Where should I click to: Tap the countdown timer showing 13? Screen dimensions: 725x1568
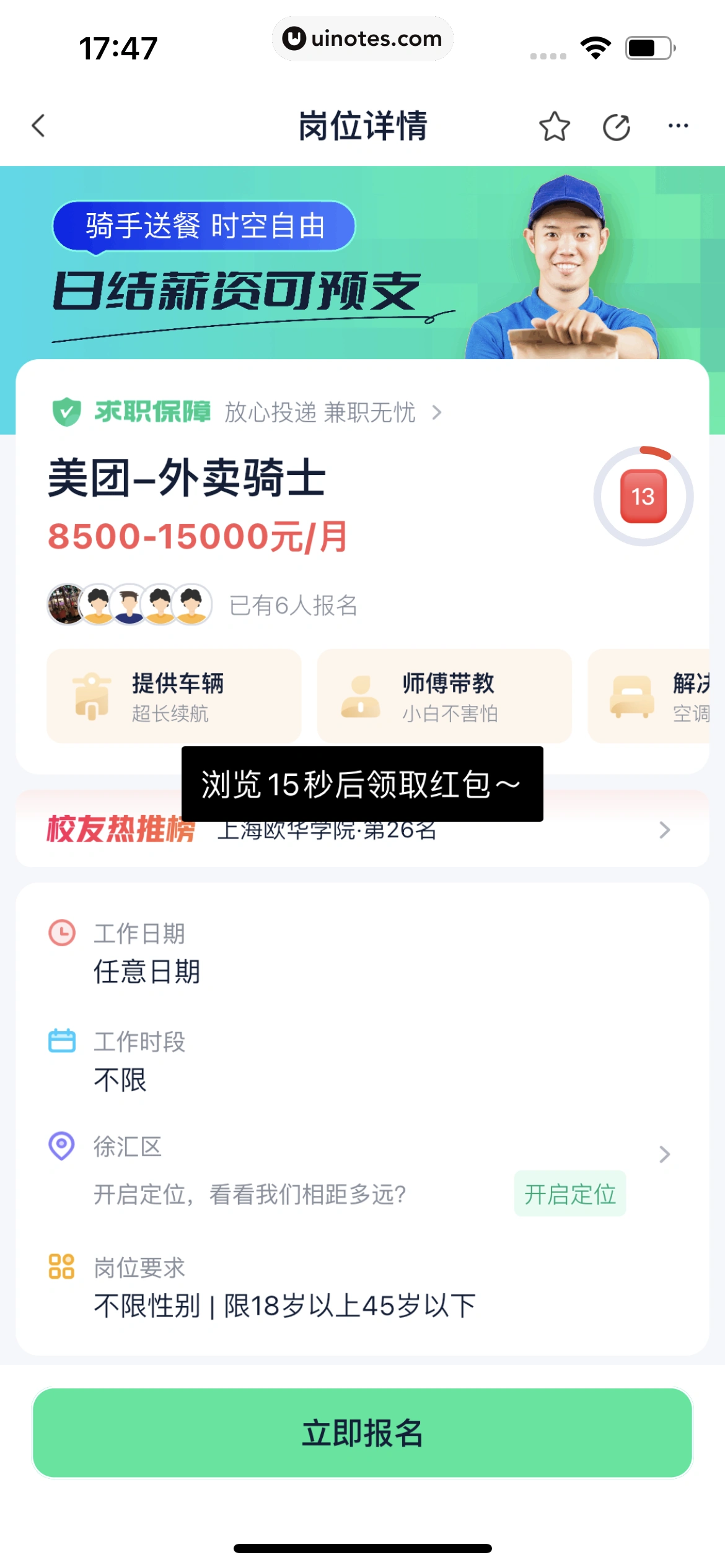click(x=643, y=495)
